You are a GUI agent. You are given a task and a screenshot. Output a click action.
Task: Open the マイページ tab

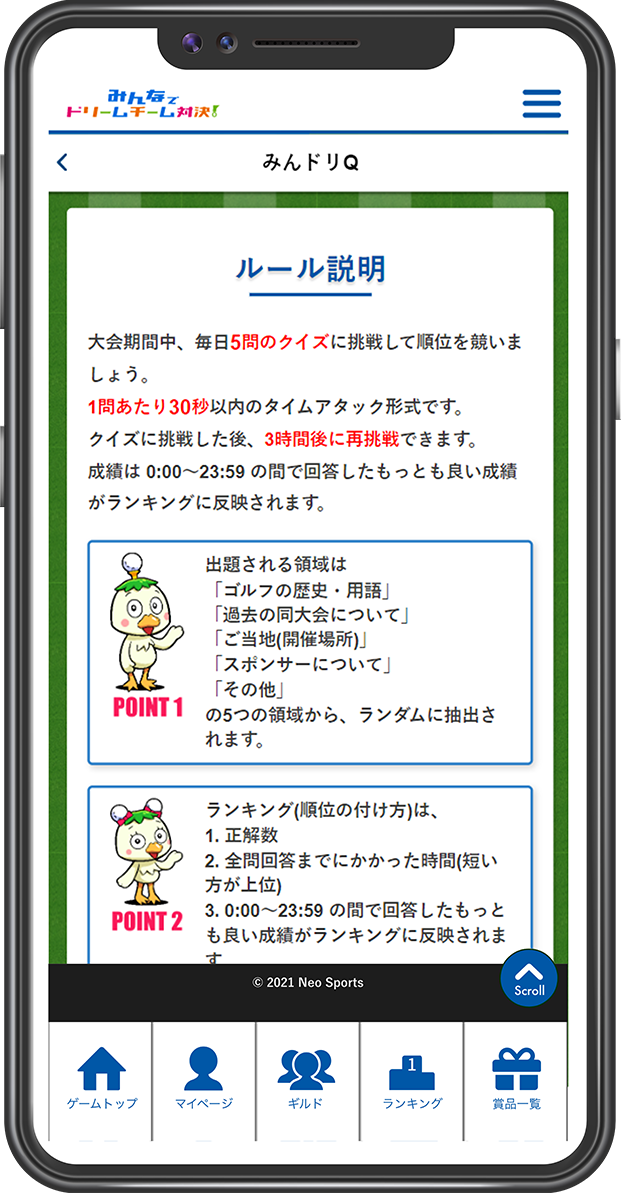click(204, 1080)
